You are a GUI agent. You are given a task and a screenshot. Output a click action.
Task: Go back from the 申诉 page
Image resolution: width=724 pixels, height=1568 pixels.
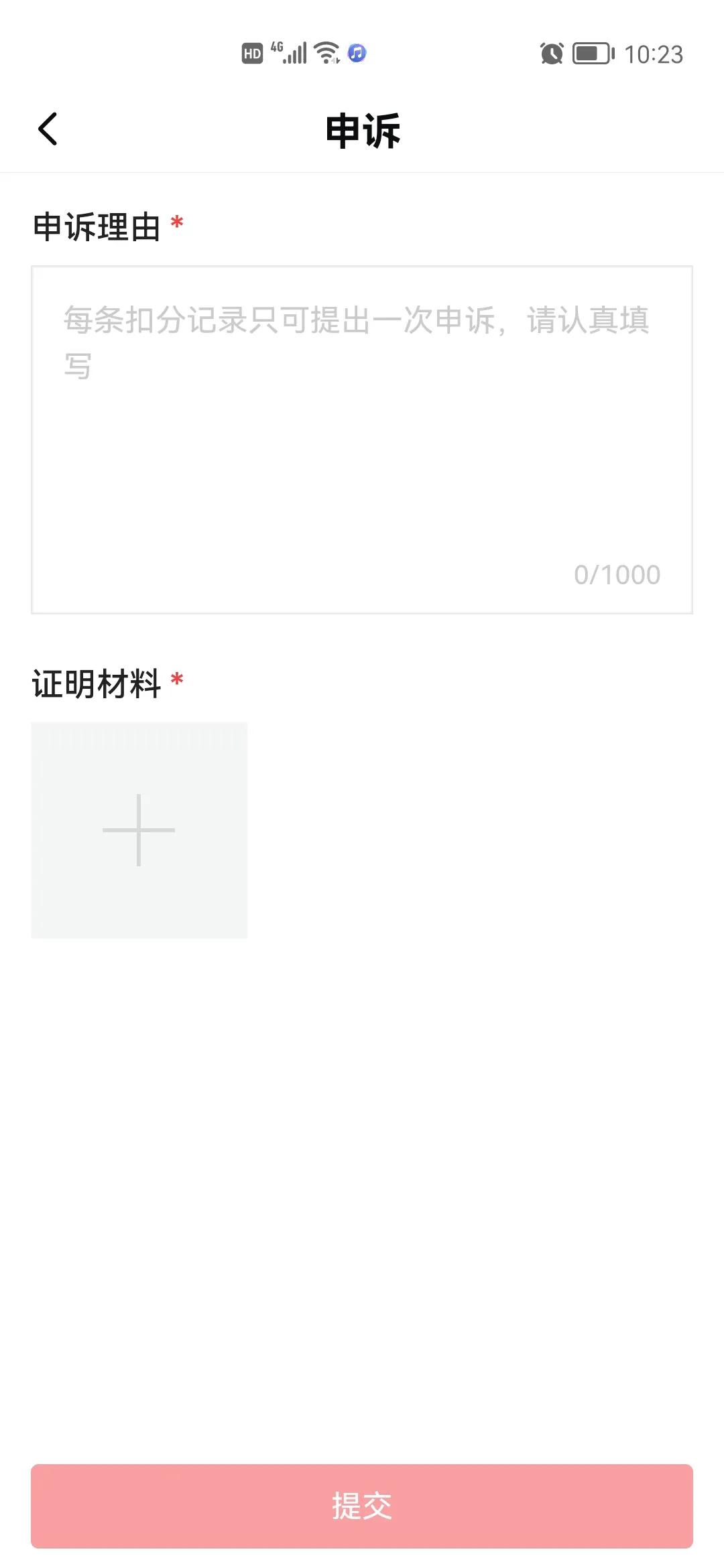coord(48,129)
